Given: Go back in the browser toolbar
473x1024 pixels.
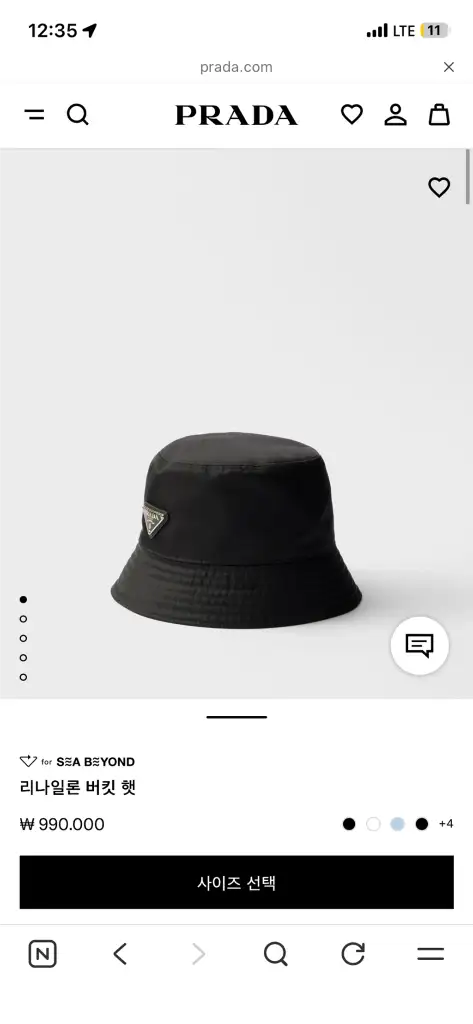Looking at the screenshot, I should click(x=120, y=954).
